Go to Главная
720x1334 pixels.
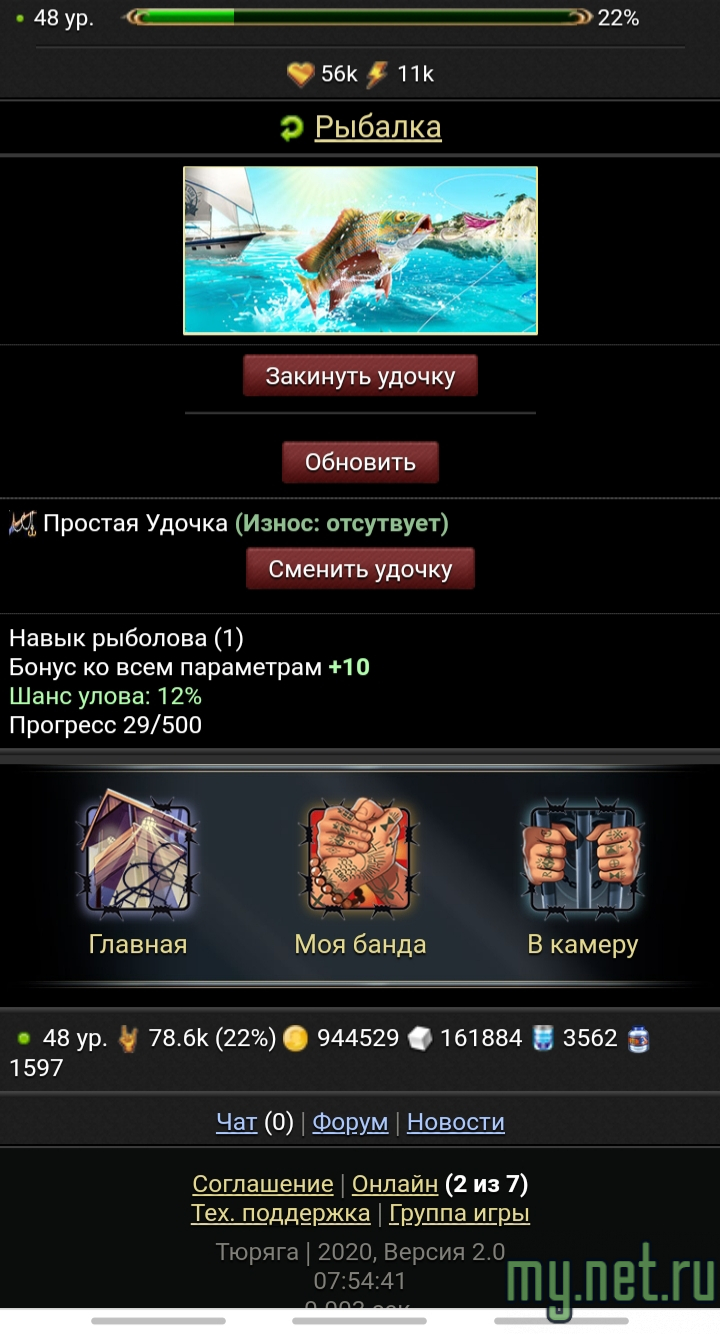tap(138, 870)
